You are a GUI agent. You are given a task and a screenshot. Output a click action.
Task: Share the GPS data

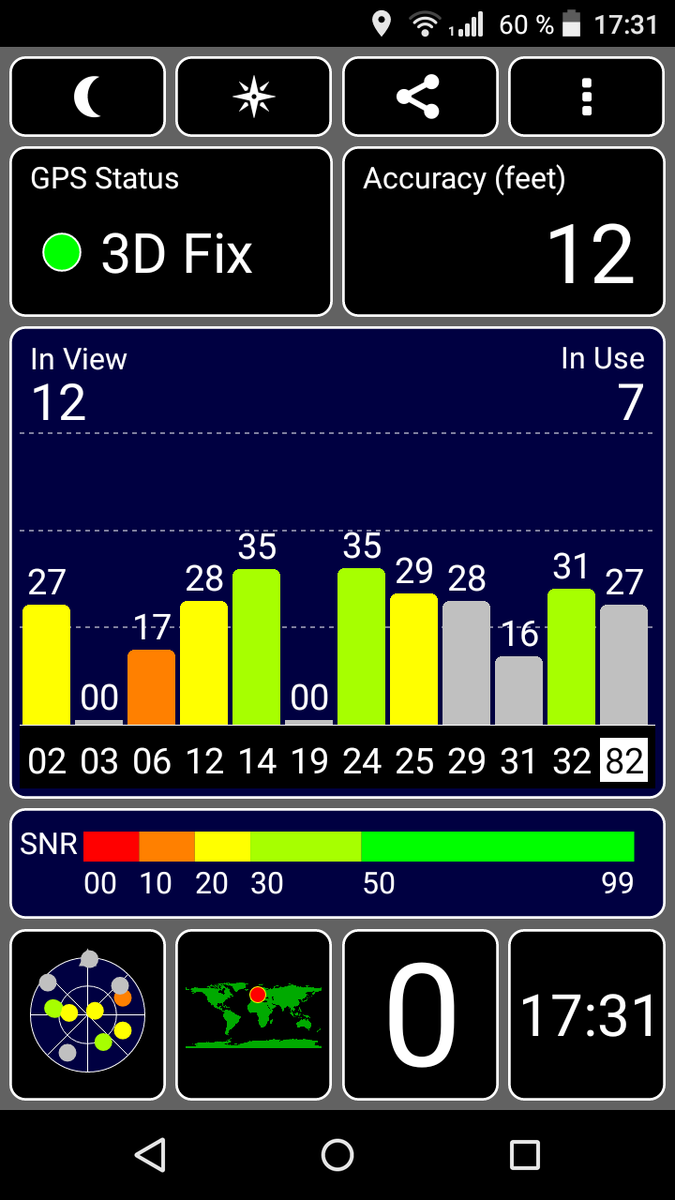click(x=420, y=97)
